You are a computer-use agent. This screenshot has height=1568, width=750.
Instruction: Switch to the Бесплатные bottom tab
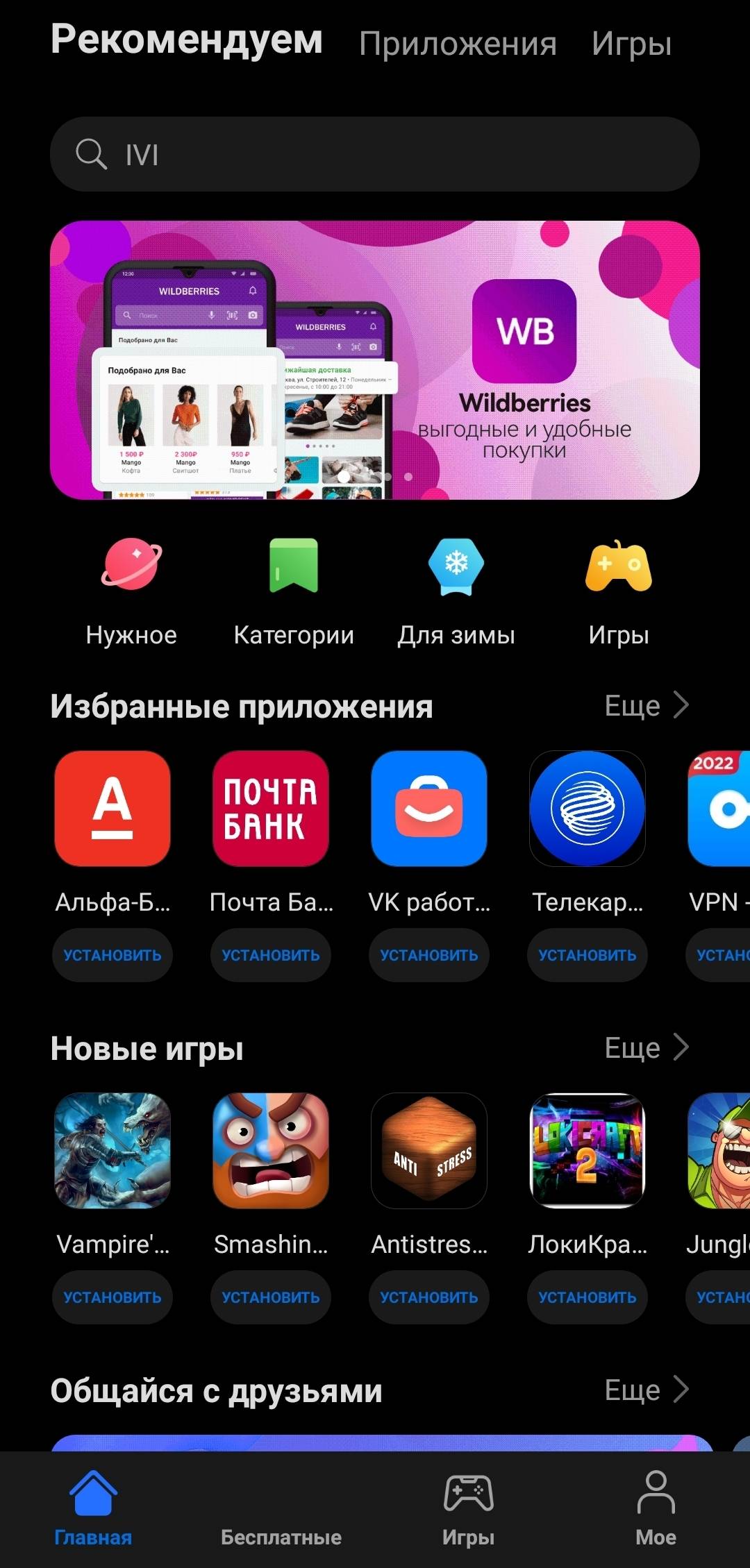point(281,1520)
